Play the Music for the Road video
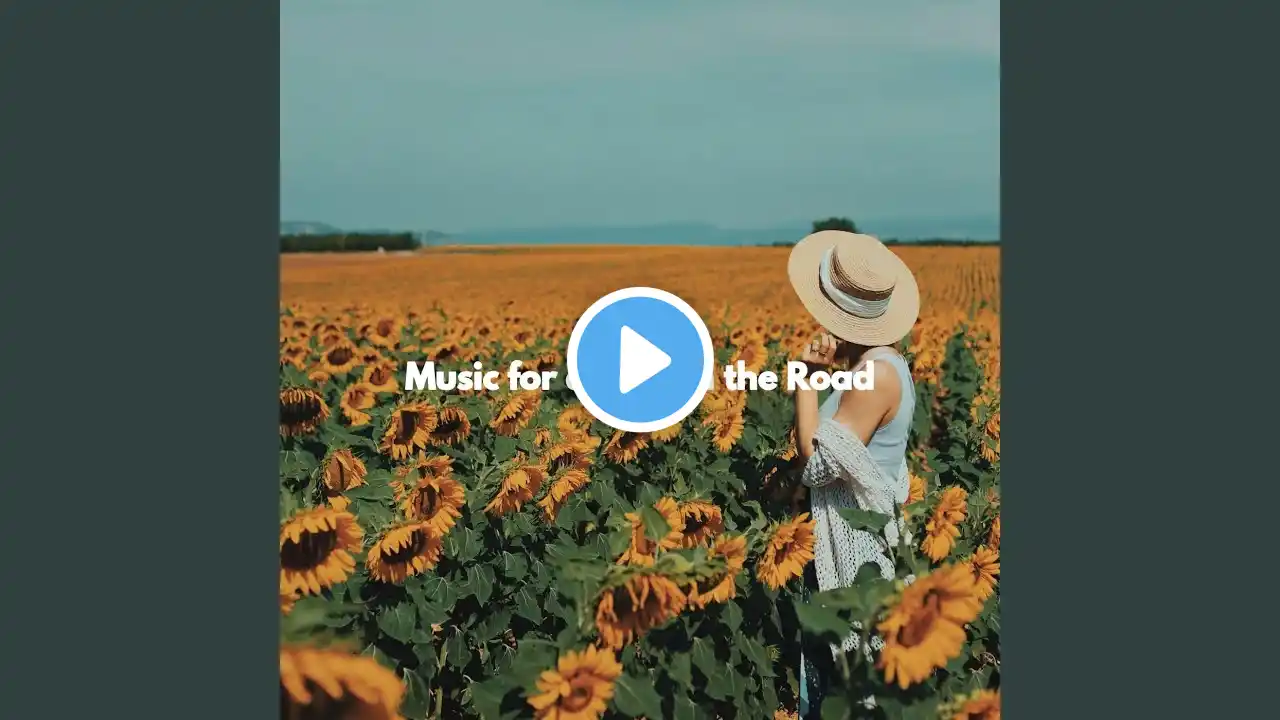 [640, 360]
